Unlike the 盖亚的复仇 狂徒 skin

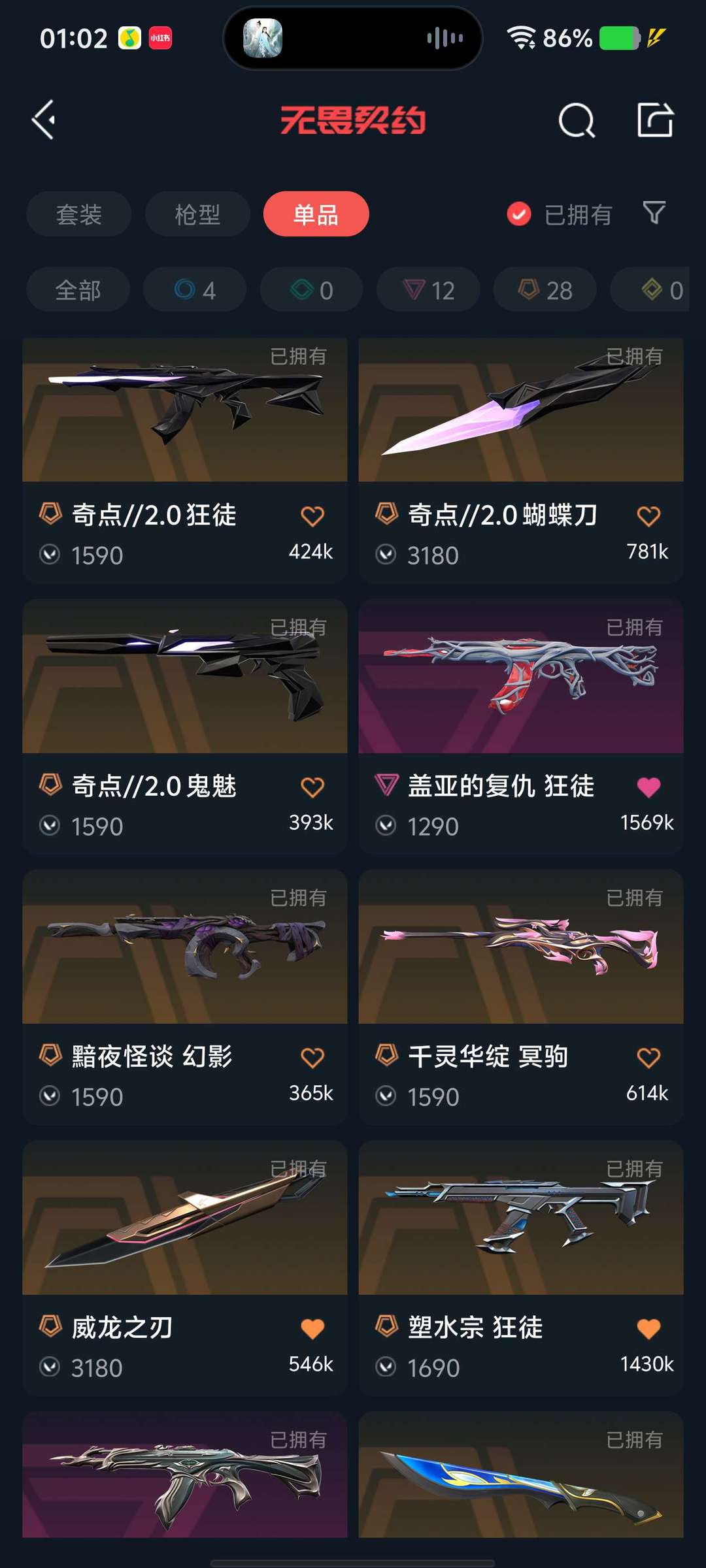click(x=648, y=787)
